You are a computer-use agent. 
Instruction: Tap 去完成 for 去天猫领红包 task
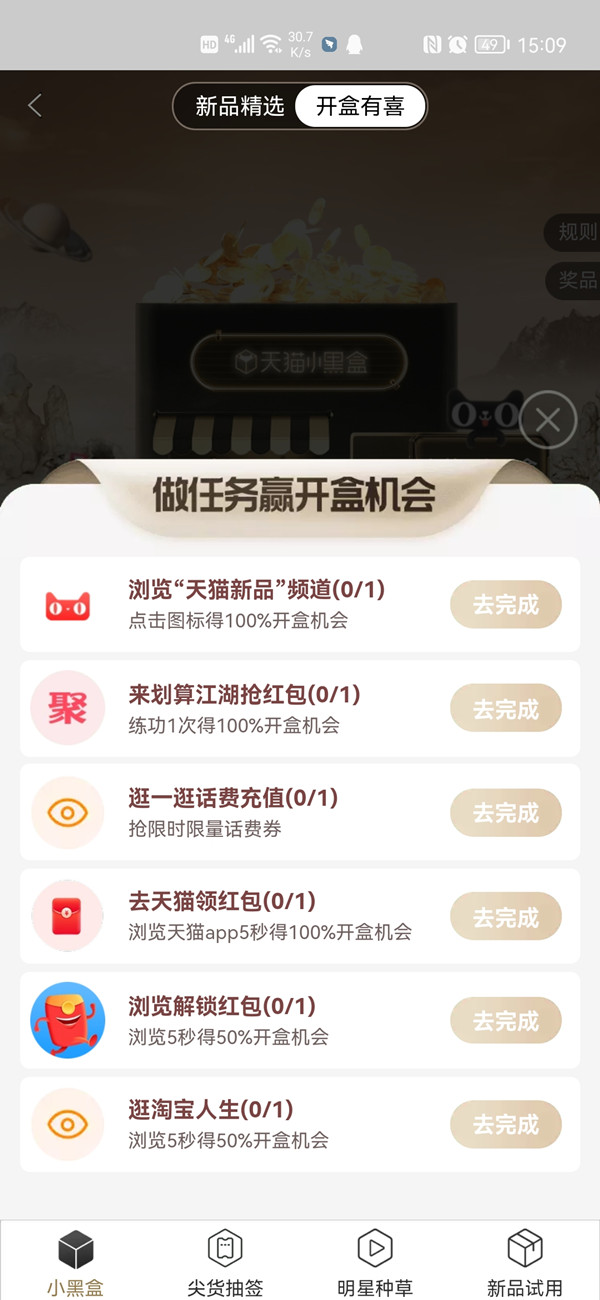(505, 917)
